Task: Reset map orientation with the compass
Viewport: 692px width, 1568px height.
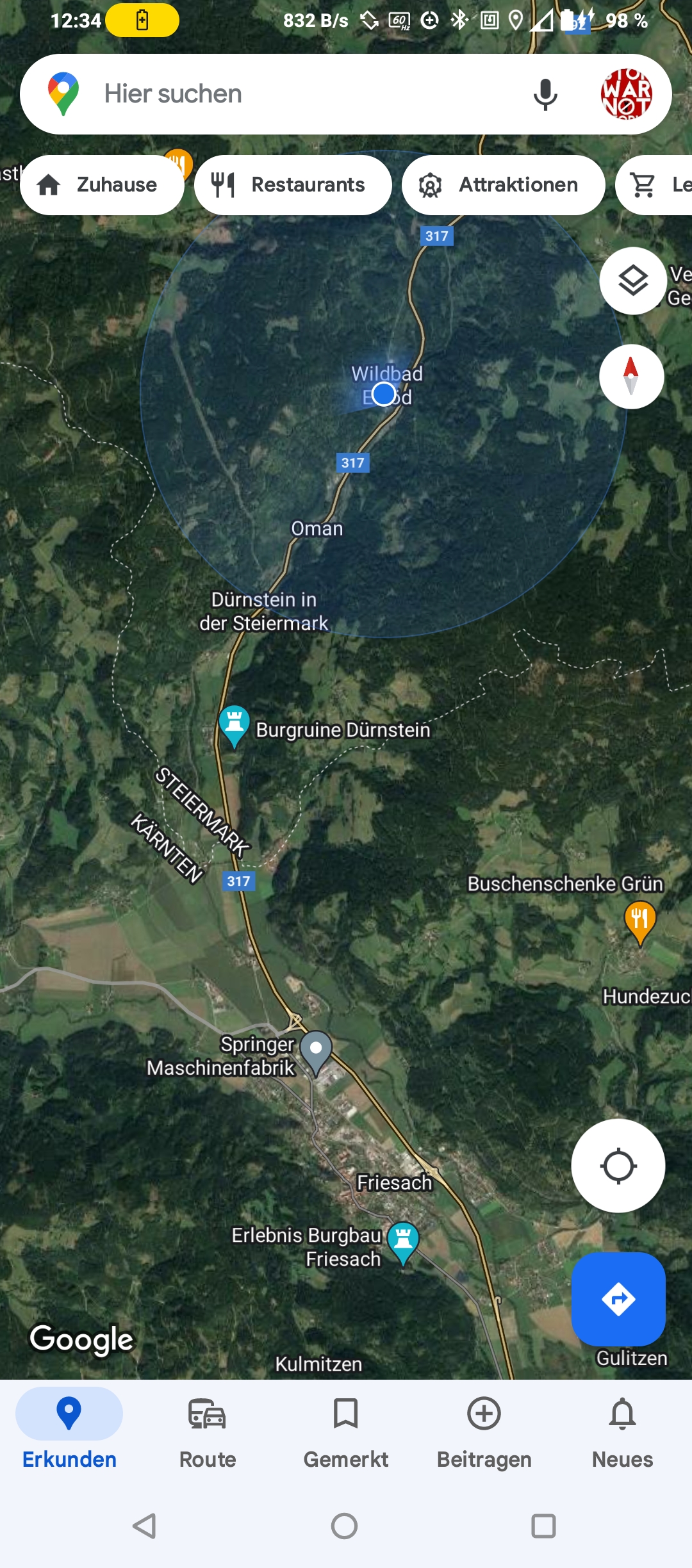Action: pos(631,376)
